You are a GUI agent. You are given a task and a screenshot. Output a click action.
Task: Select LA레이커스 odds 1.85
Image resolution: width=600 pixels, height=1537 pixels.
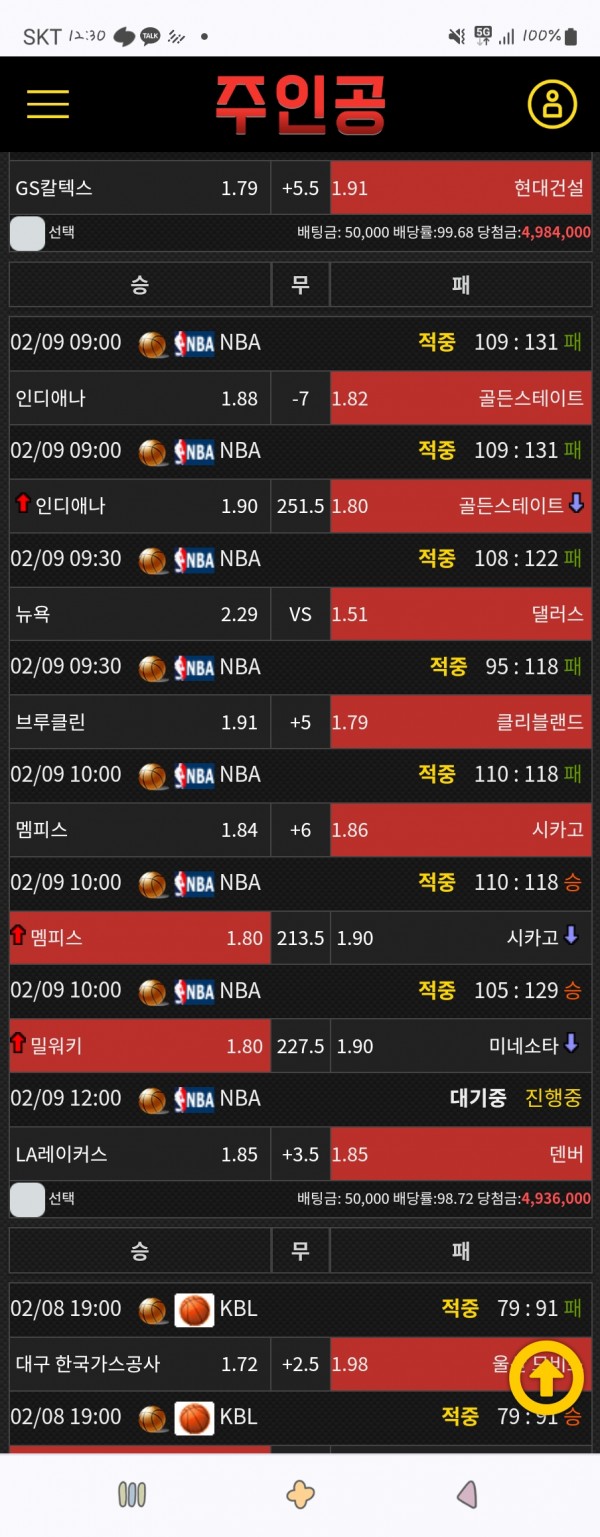(x=139, y=1154)
